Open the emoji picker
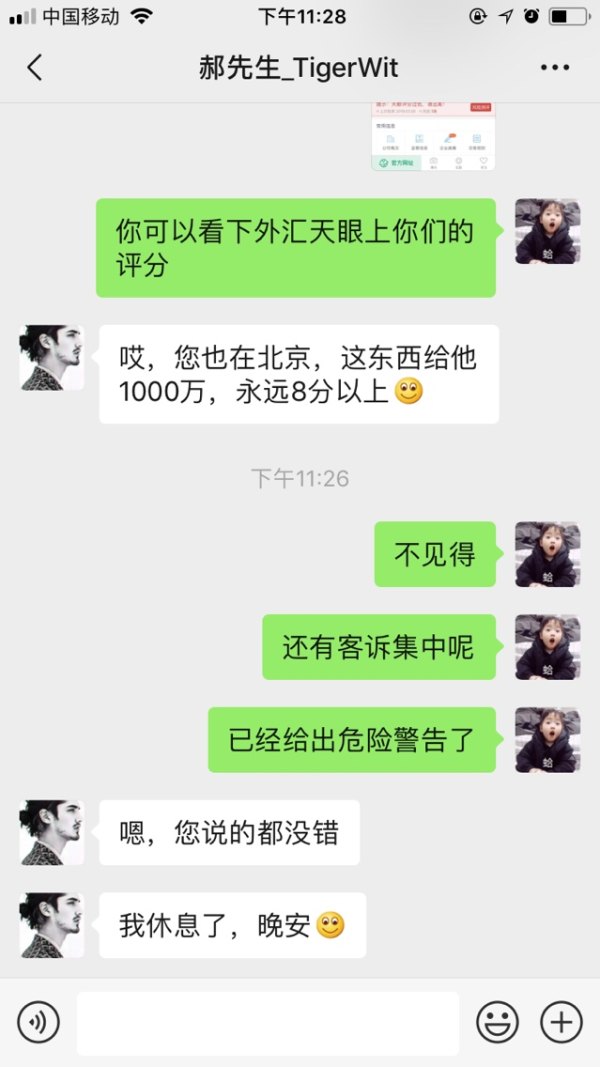The height and width of the screenshot is (1067, 600). point(497,1022)
